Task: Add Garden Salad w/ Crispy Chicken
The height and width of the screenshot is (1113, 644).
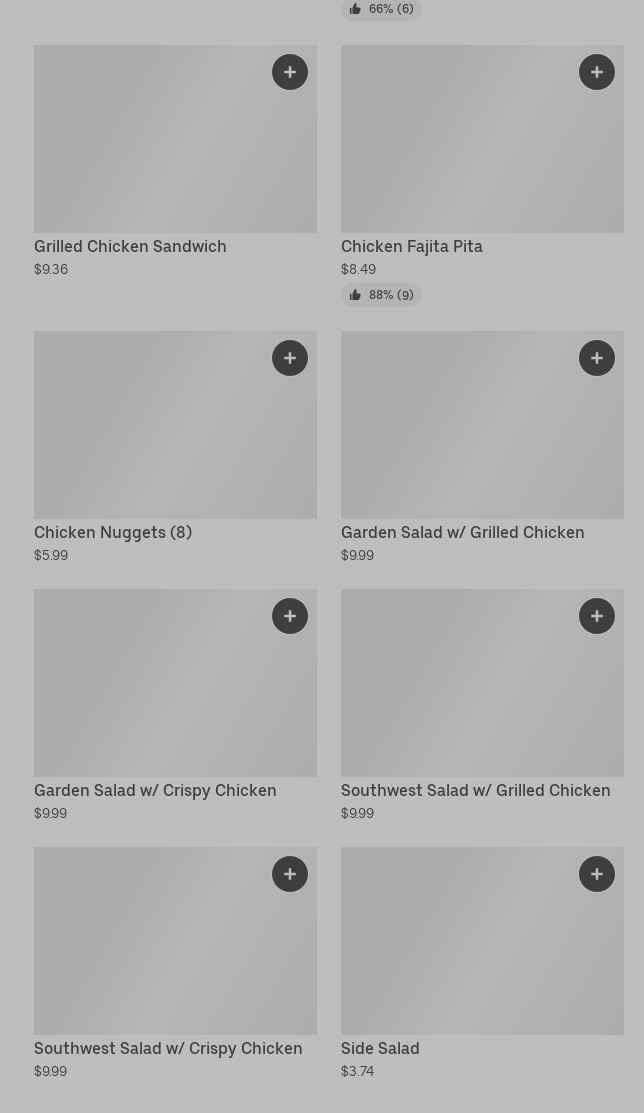Action: point(290,616)
